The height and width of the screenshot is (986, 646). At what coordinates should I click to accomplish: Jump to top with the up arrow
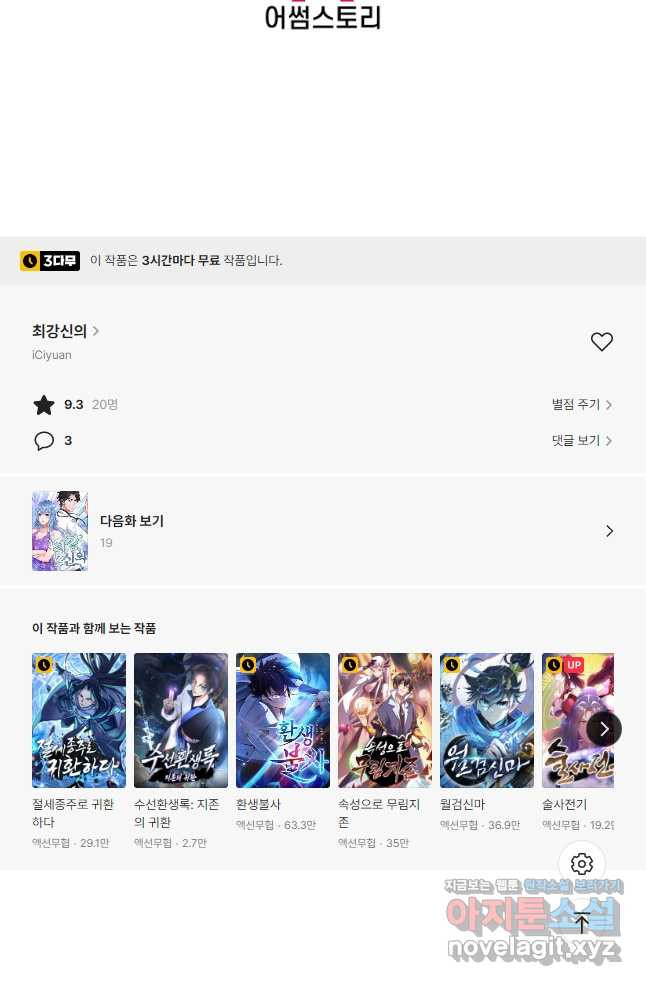point(582,924)
